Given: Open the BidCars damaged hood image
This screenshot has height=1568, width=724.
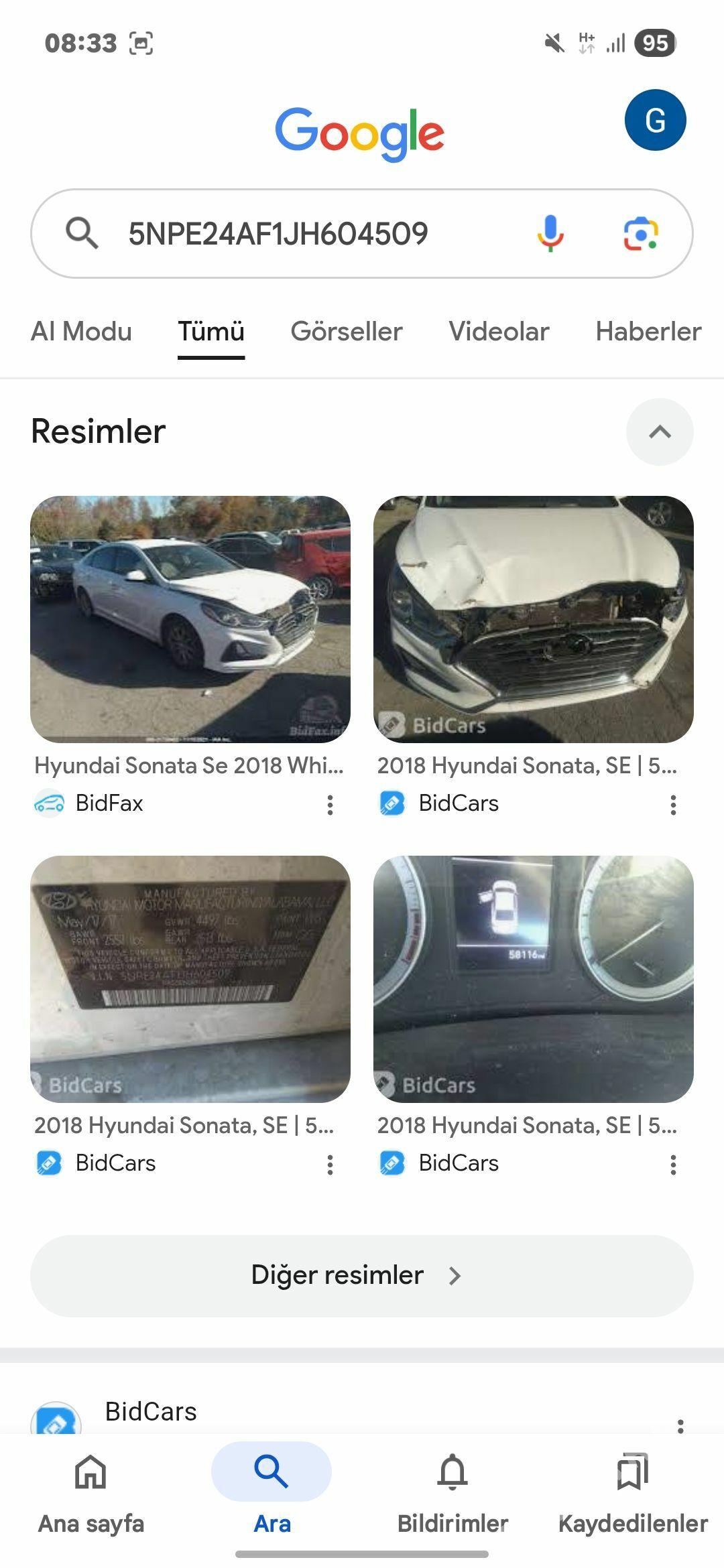Looking at the screenshot, I should pos(533,619).
